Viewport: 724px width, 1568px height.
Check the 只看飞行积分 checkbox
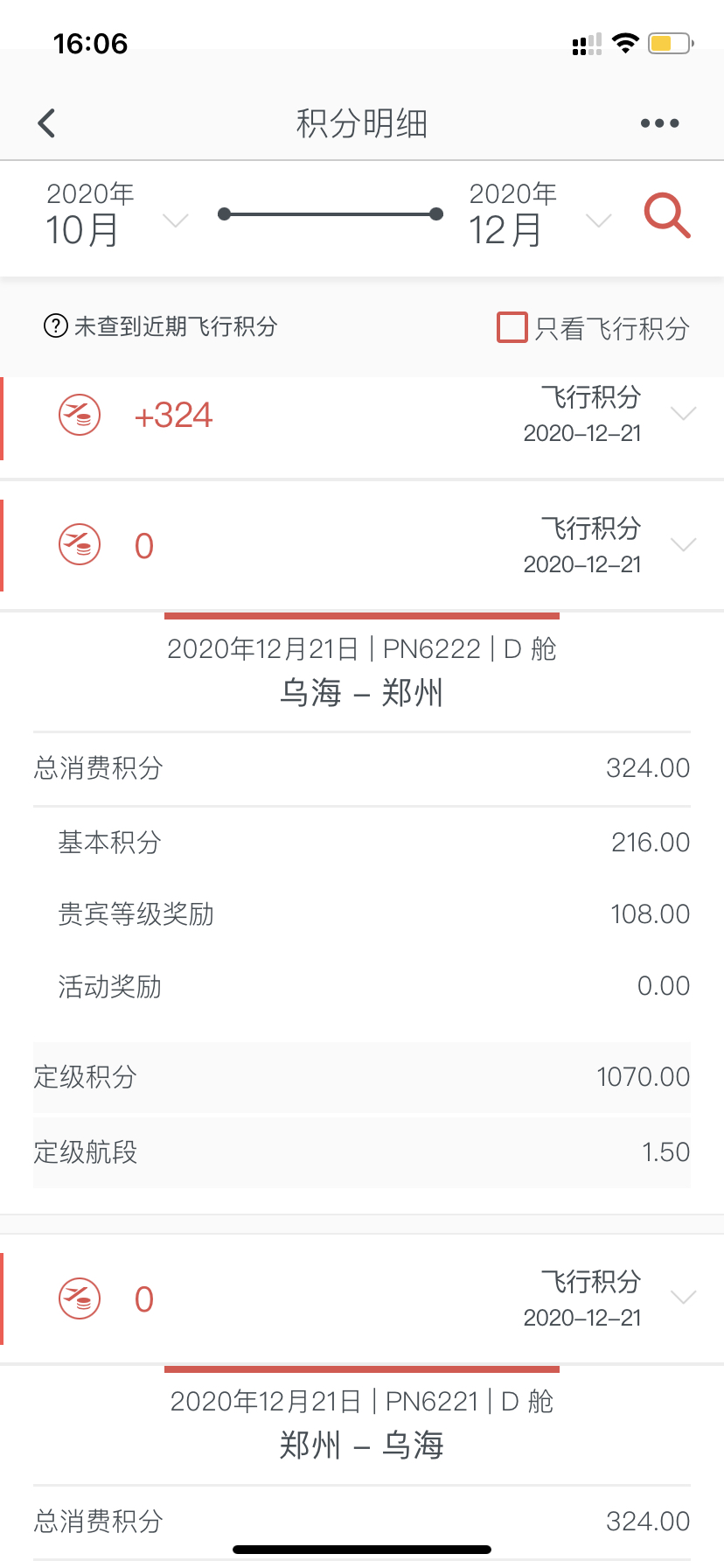click(512, 327)
